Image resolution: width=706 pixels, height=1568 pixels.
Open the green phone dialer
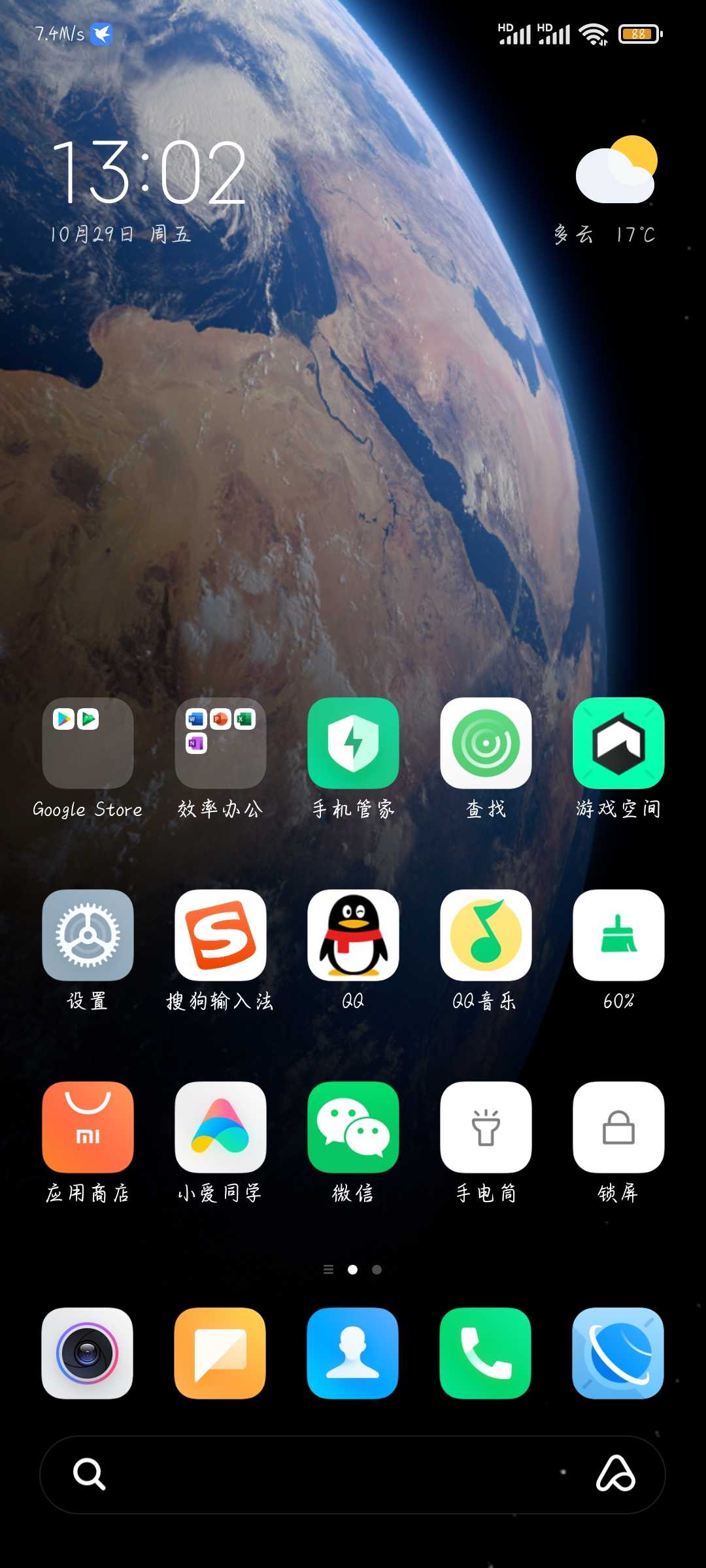coord(485,1353)
